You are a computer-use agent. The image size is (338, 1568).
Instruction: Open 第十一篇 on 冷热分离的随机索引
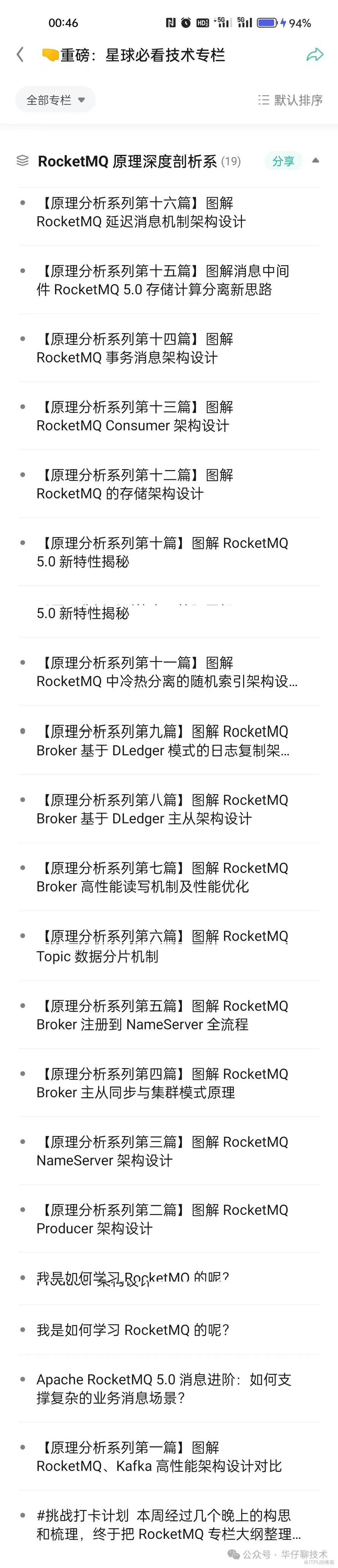pos(167,672)
